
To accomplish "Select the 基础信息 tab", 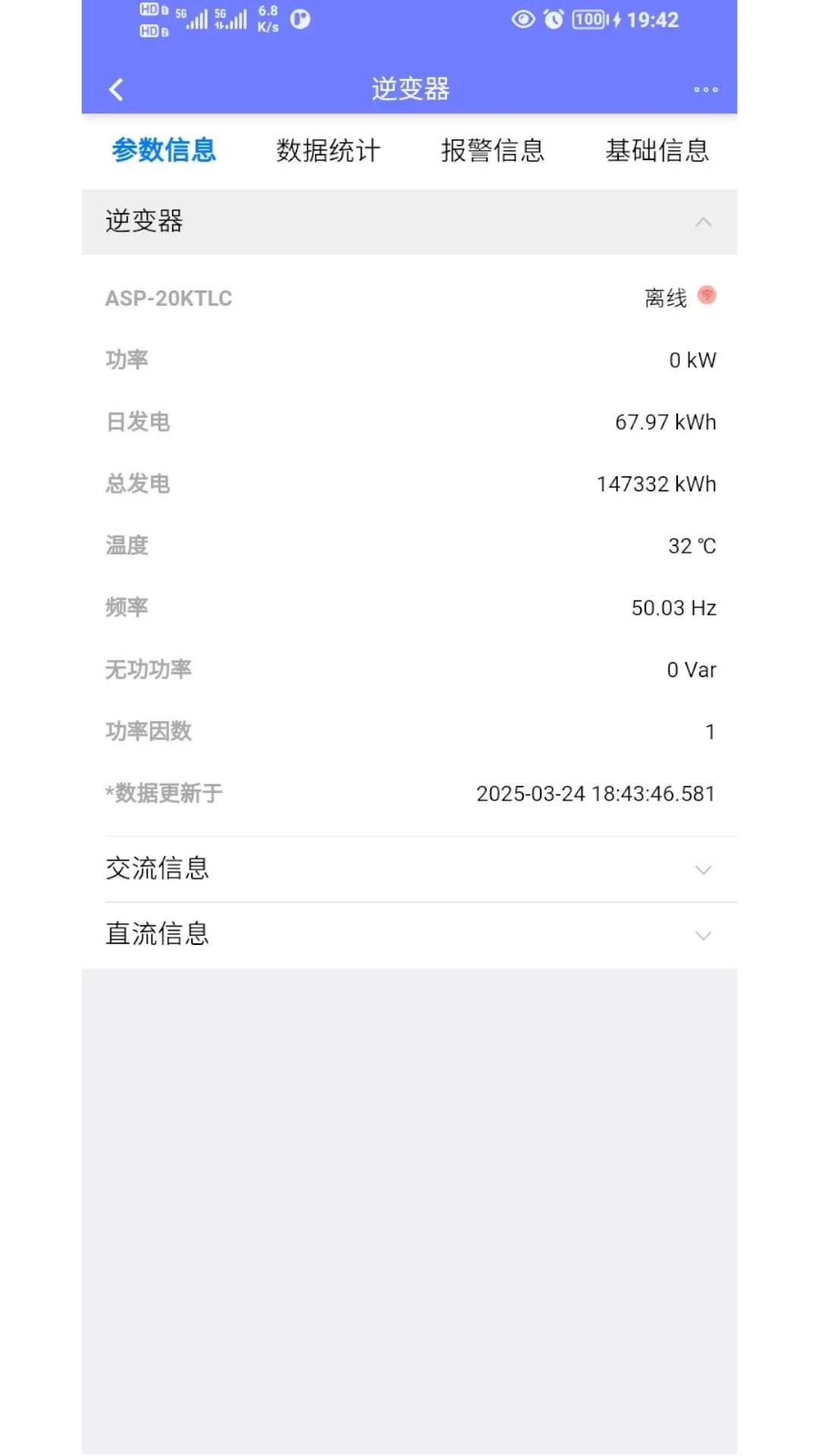I will click(x=657, y=151).
